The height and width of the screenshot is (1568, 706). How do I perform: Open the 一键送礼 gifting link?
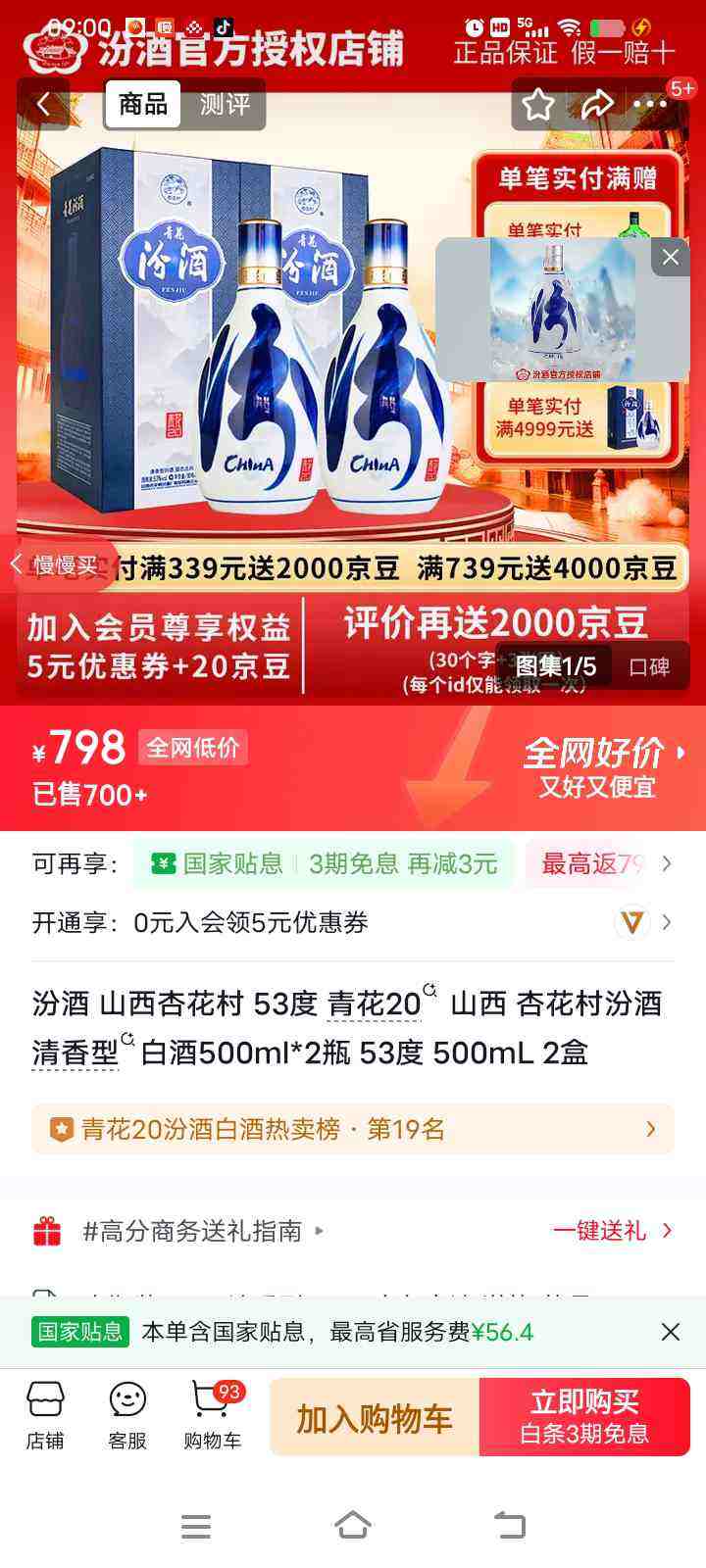602,1230
